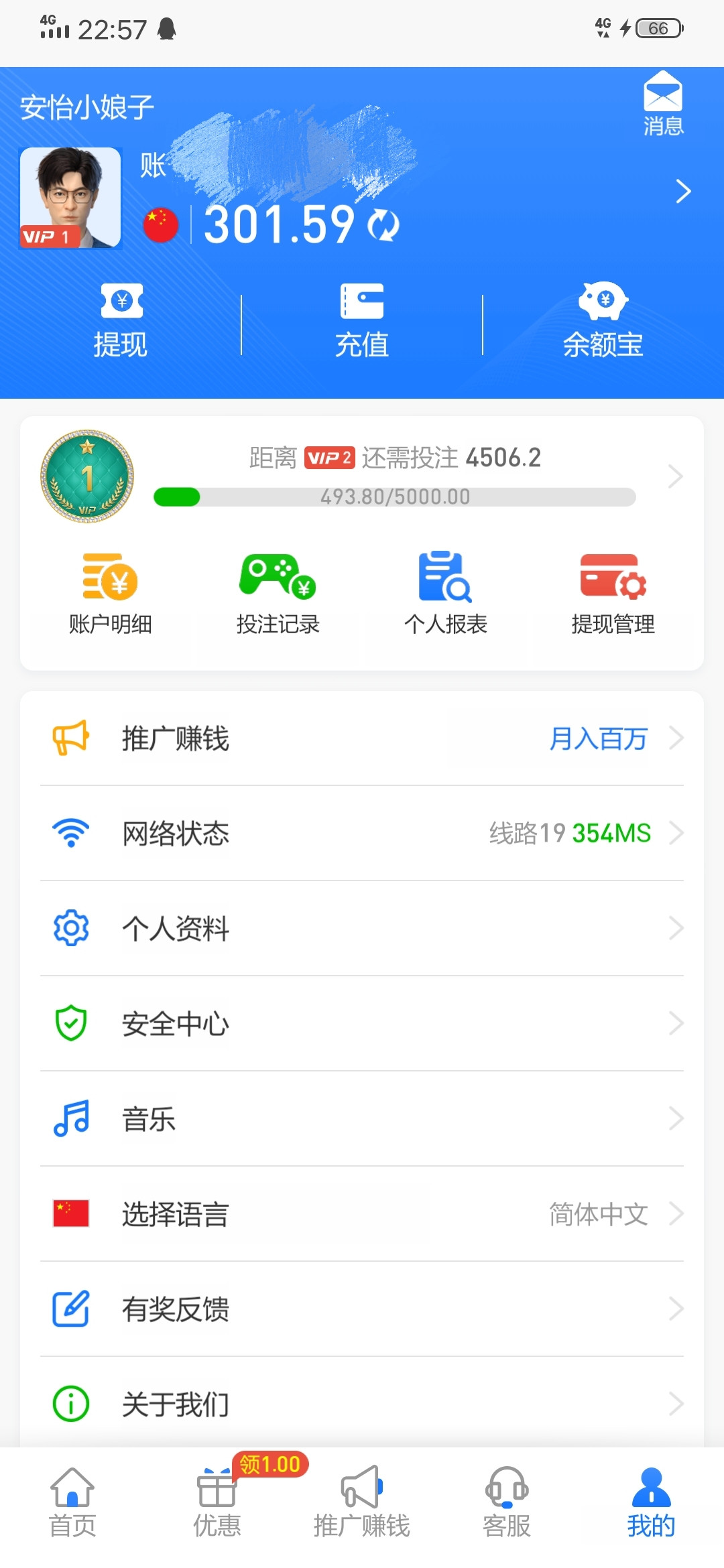The image size is (724, 1568).
Task: Tap the 提现 withdraw button
Action: click(x=121, y=321)
